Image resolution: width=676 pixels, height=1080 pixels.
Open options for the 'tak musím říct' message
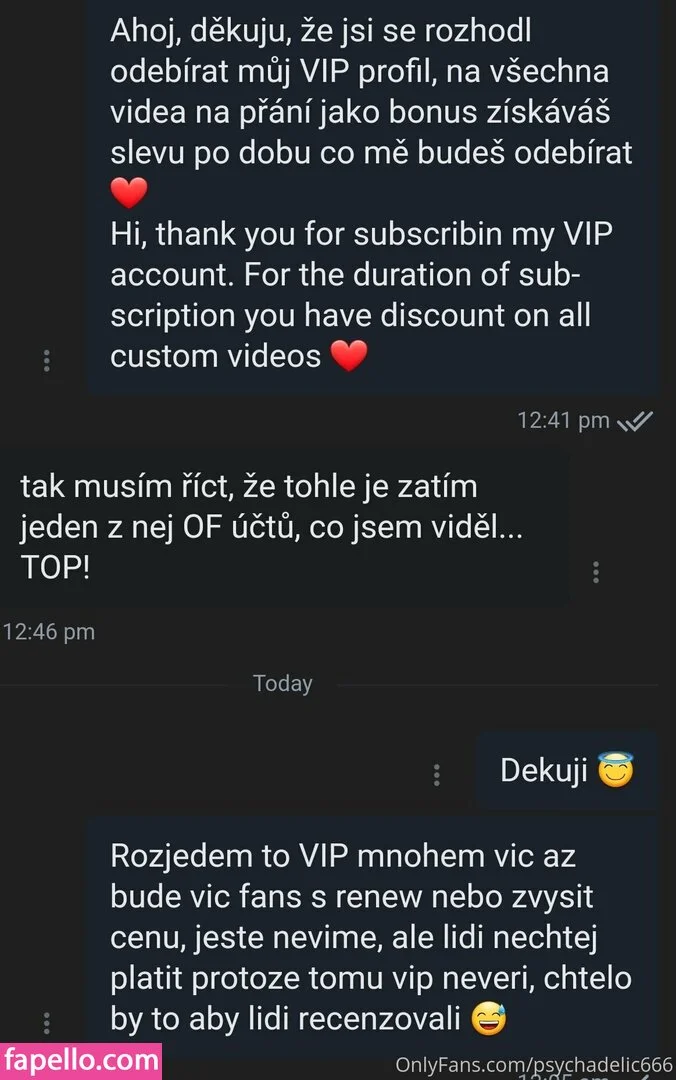pyautogui.click(x=595, y=572)
